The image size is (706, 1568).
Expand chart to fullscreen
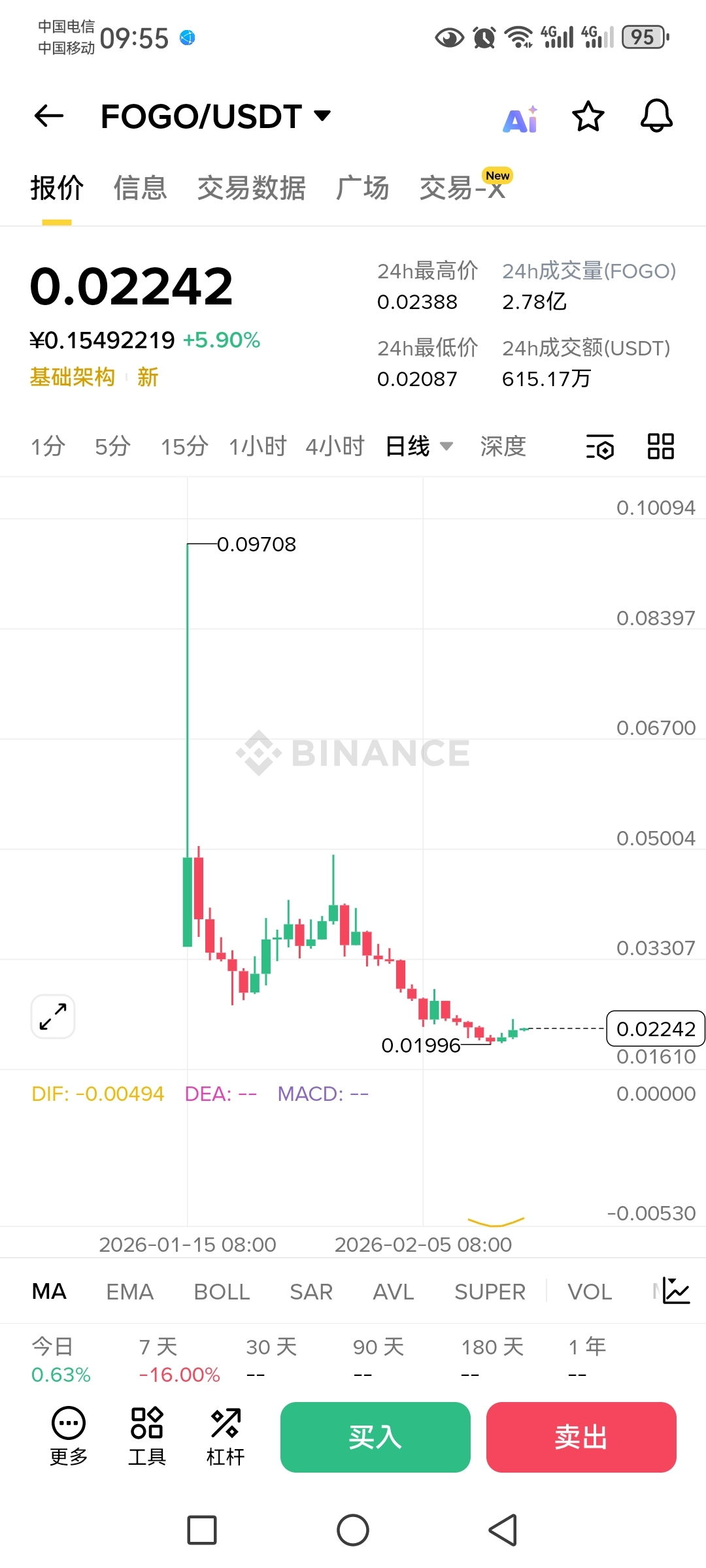[53, 1017]
